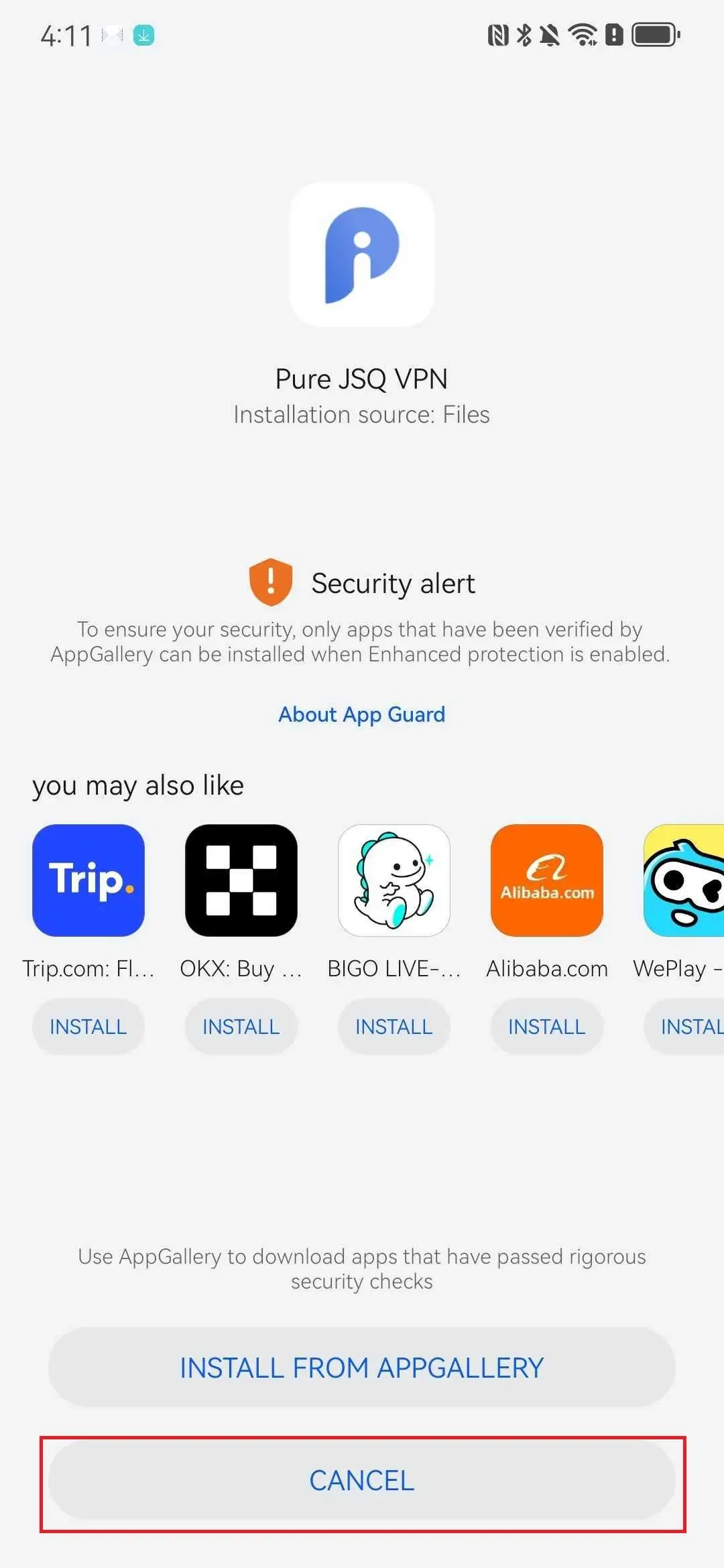This screenshot has width=724, height=1568.
Task: Tap INSTALL under Alibaba.com
Action: point(546,1027)
